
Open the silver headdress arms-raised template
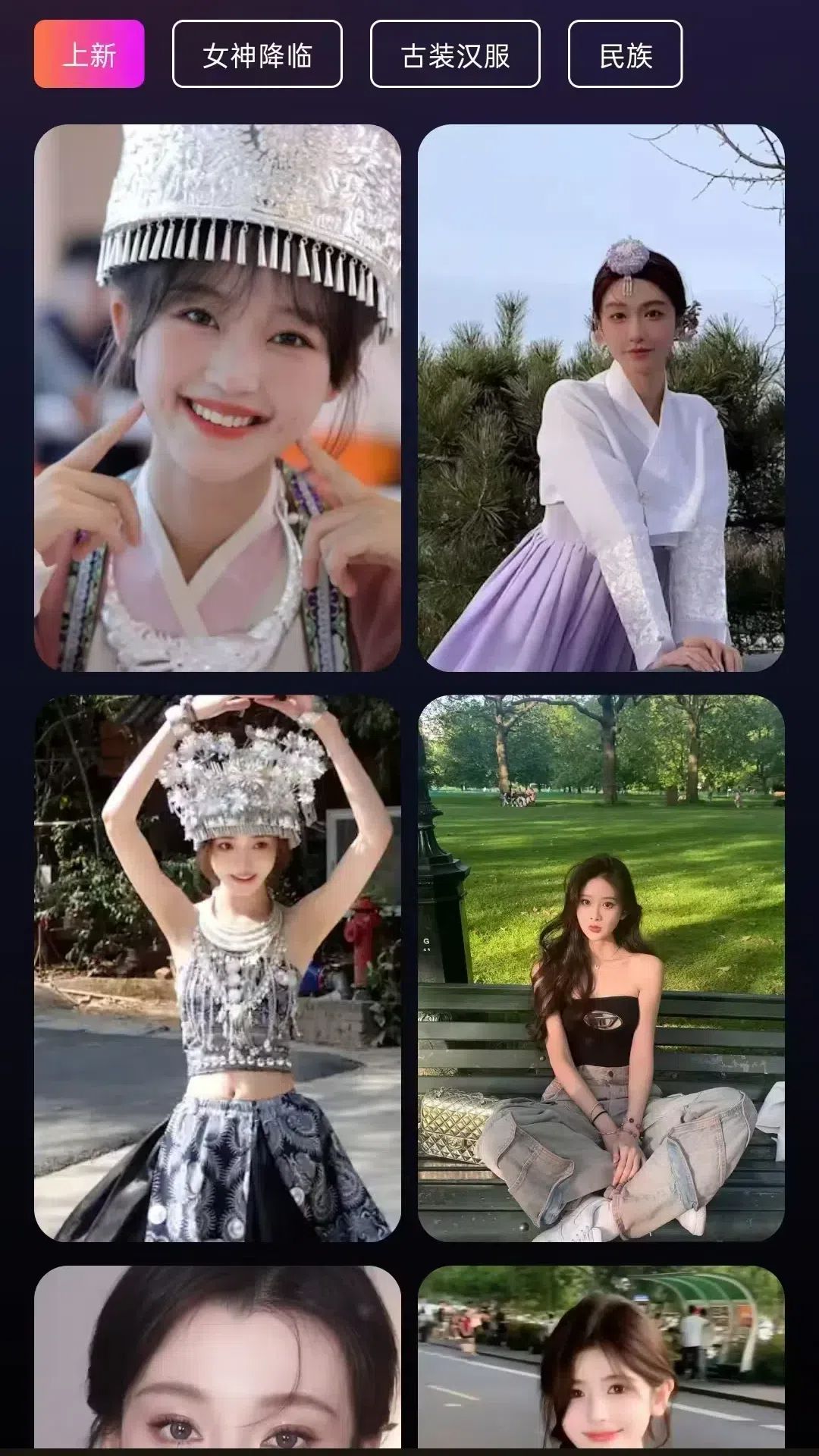point(217,968)
